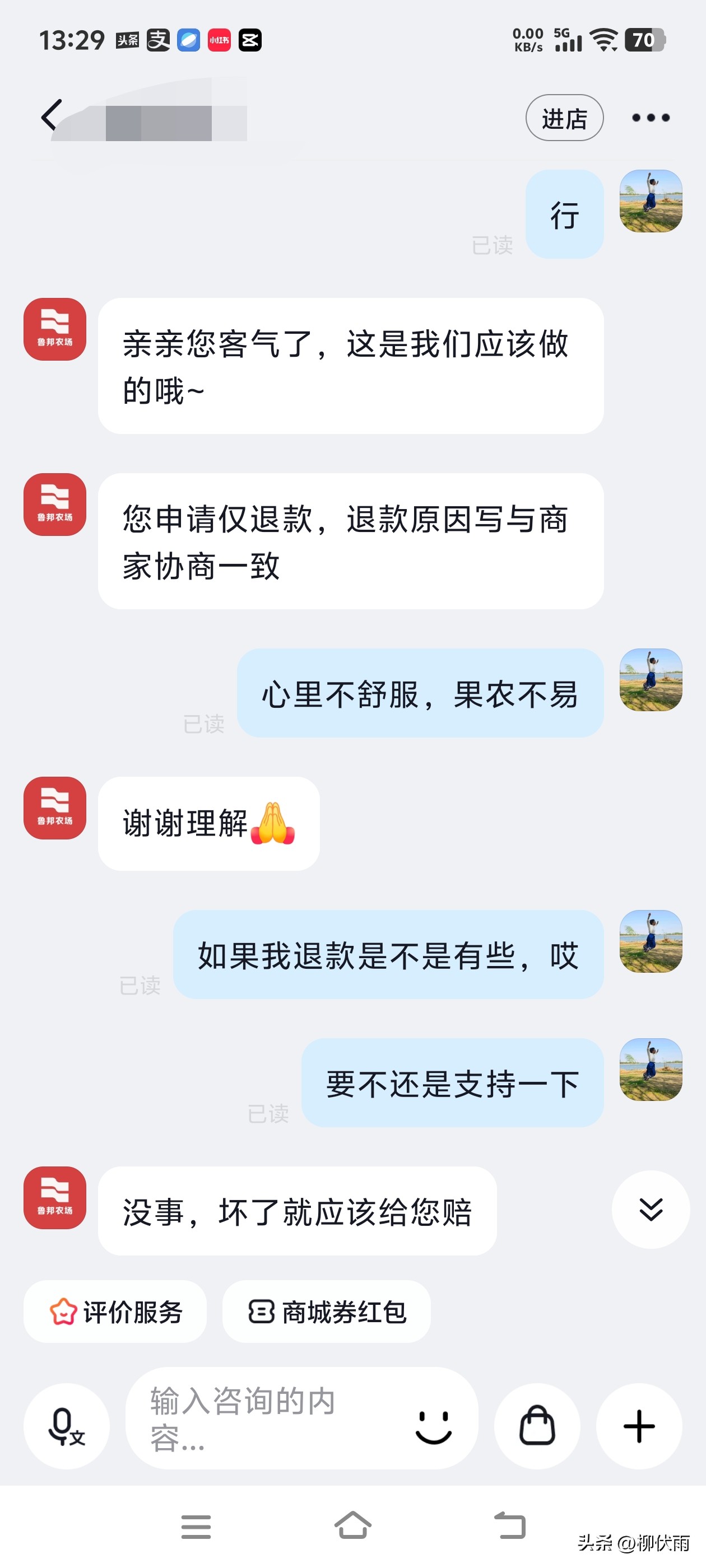
Task: Open 评价服务 to rate the service
Action: 115,1312
